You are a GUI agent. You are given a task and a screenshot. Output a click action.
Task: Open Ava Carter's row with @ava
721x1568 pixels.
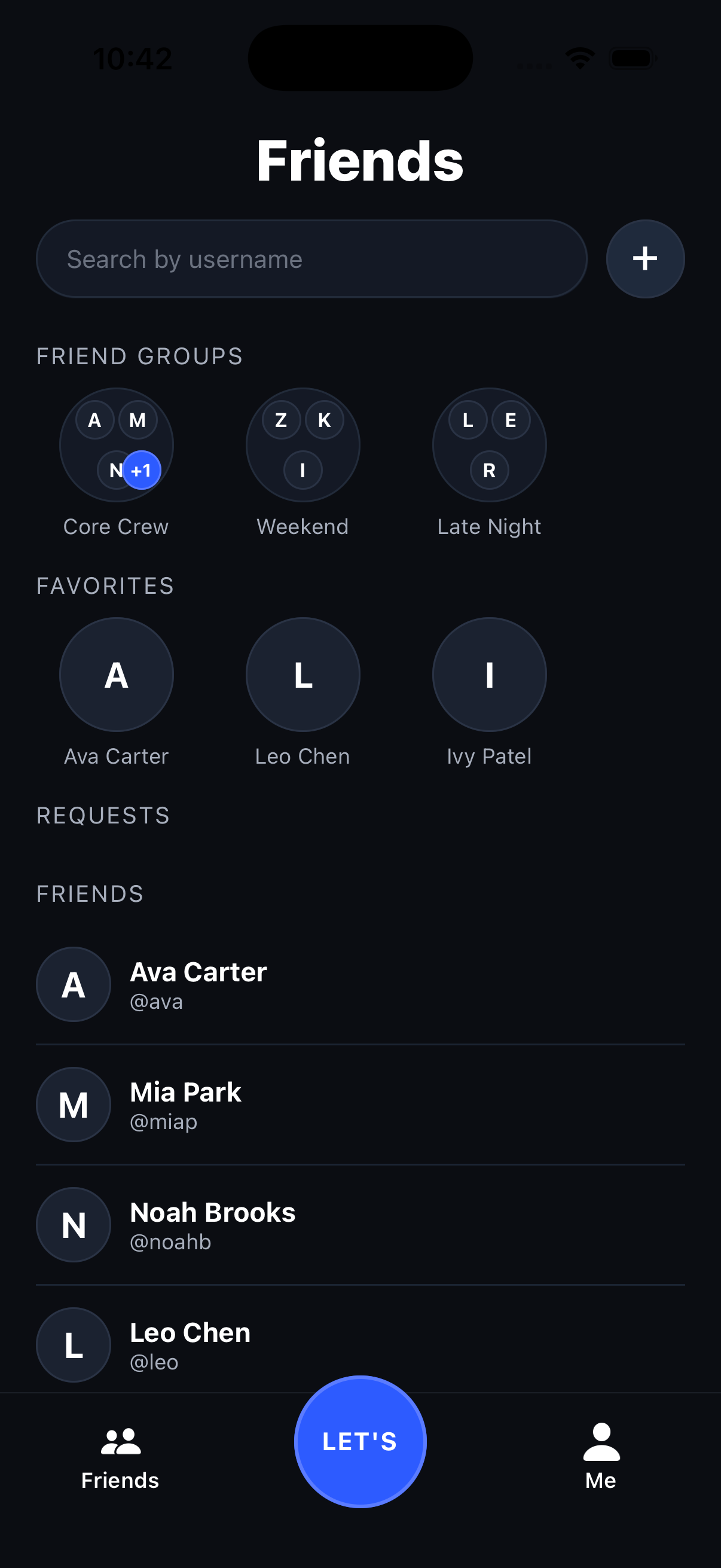(360, 985)
